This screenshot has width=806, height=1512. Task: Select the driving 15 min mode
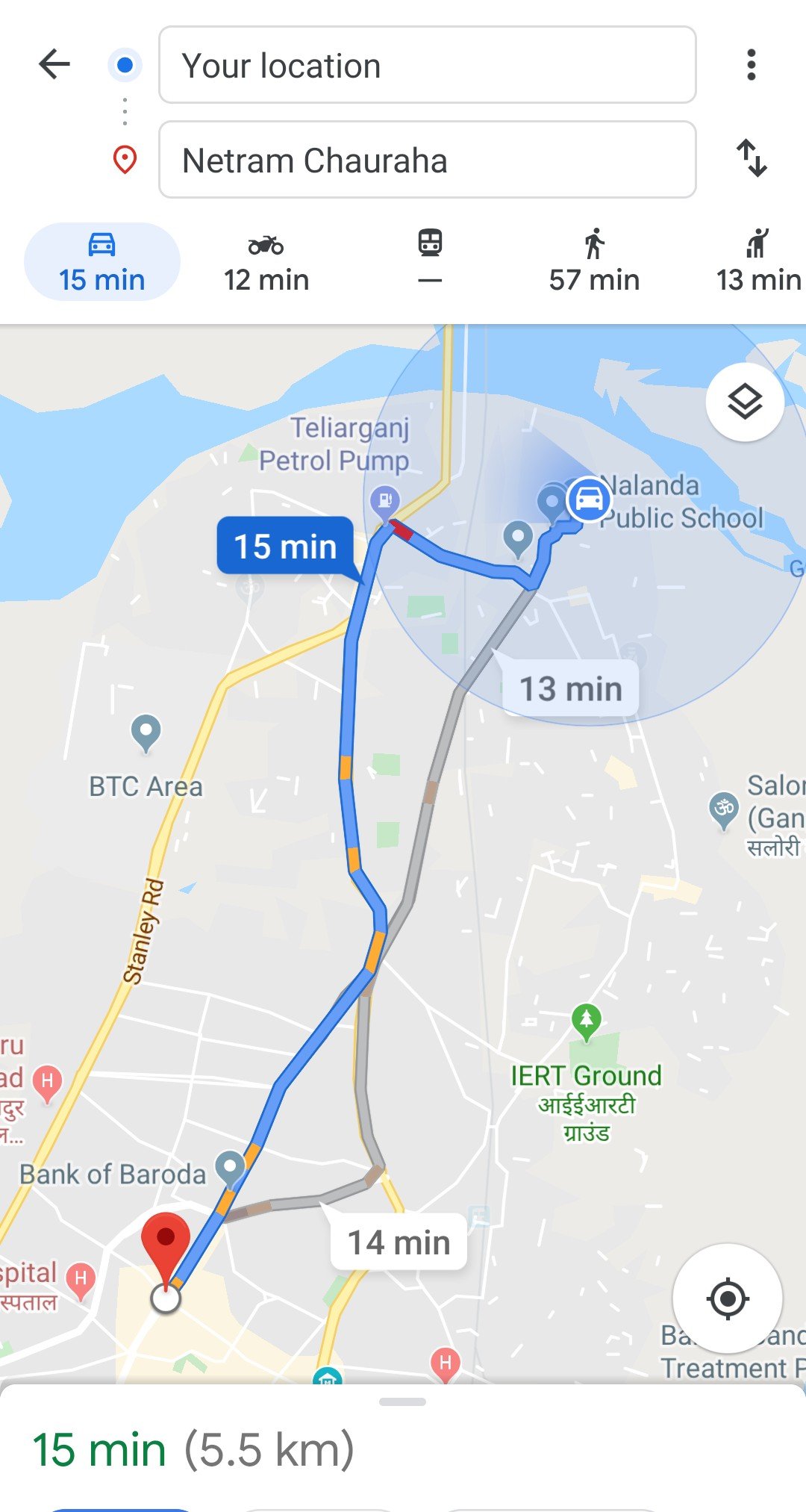pyautogui.click(x=102, y=262)
